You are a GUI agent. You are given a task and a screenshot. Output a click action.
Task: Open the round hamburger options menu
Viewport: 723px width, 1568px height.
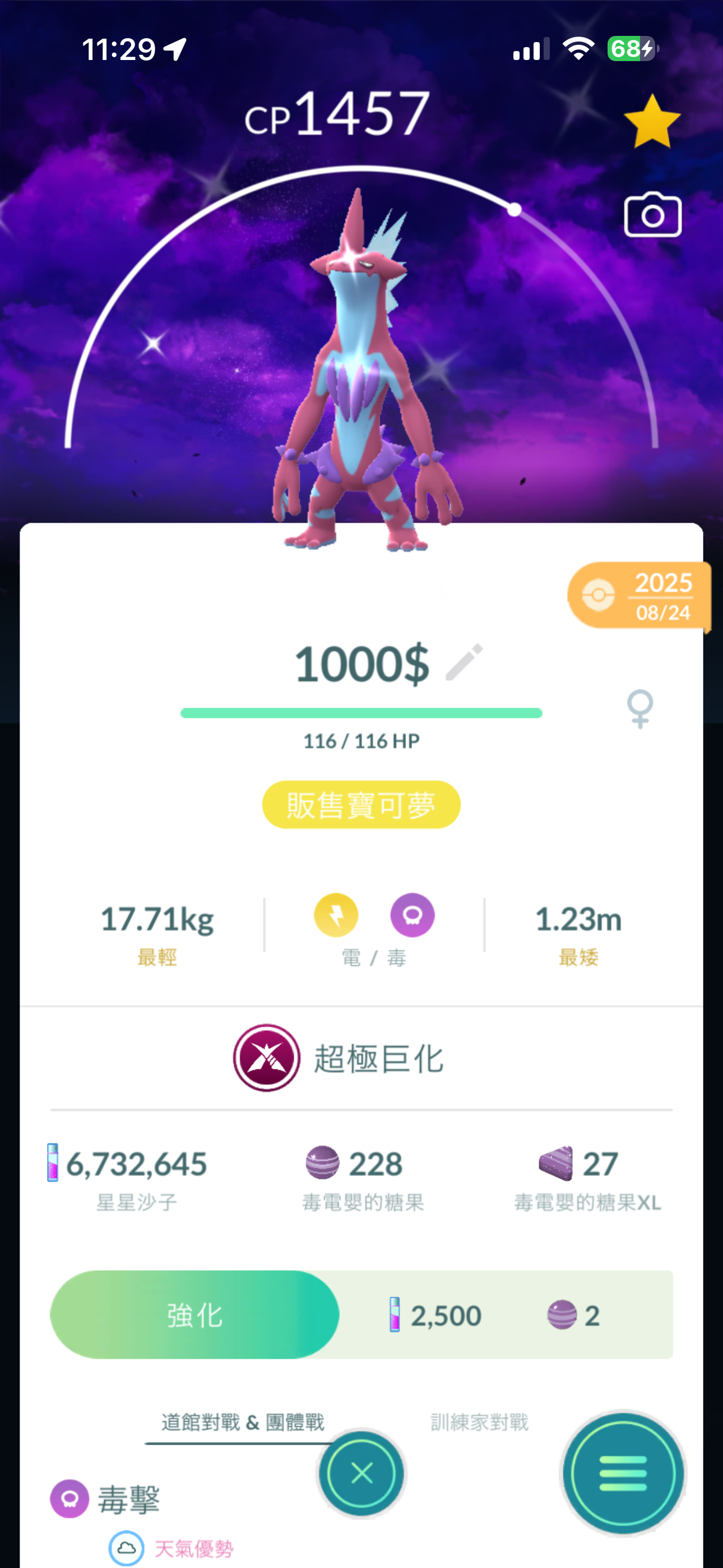click(x=623, y=1474)
